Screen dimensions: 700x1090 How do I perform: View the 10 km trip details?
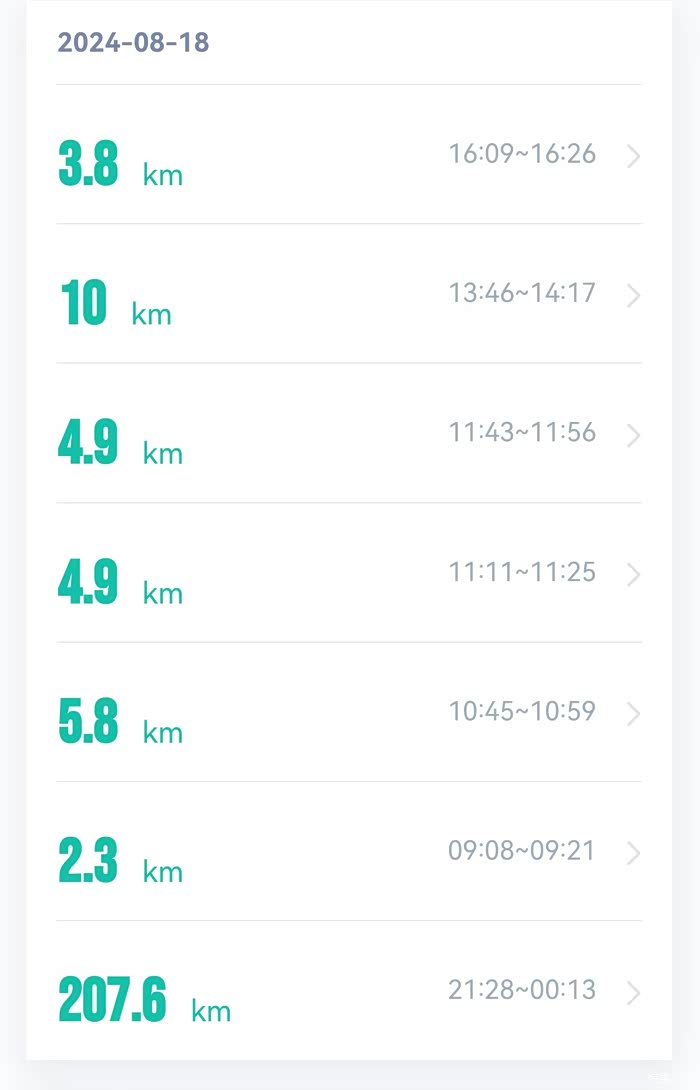pos(349,293)
